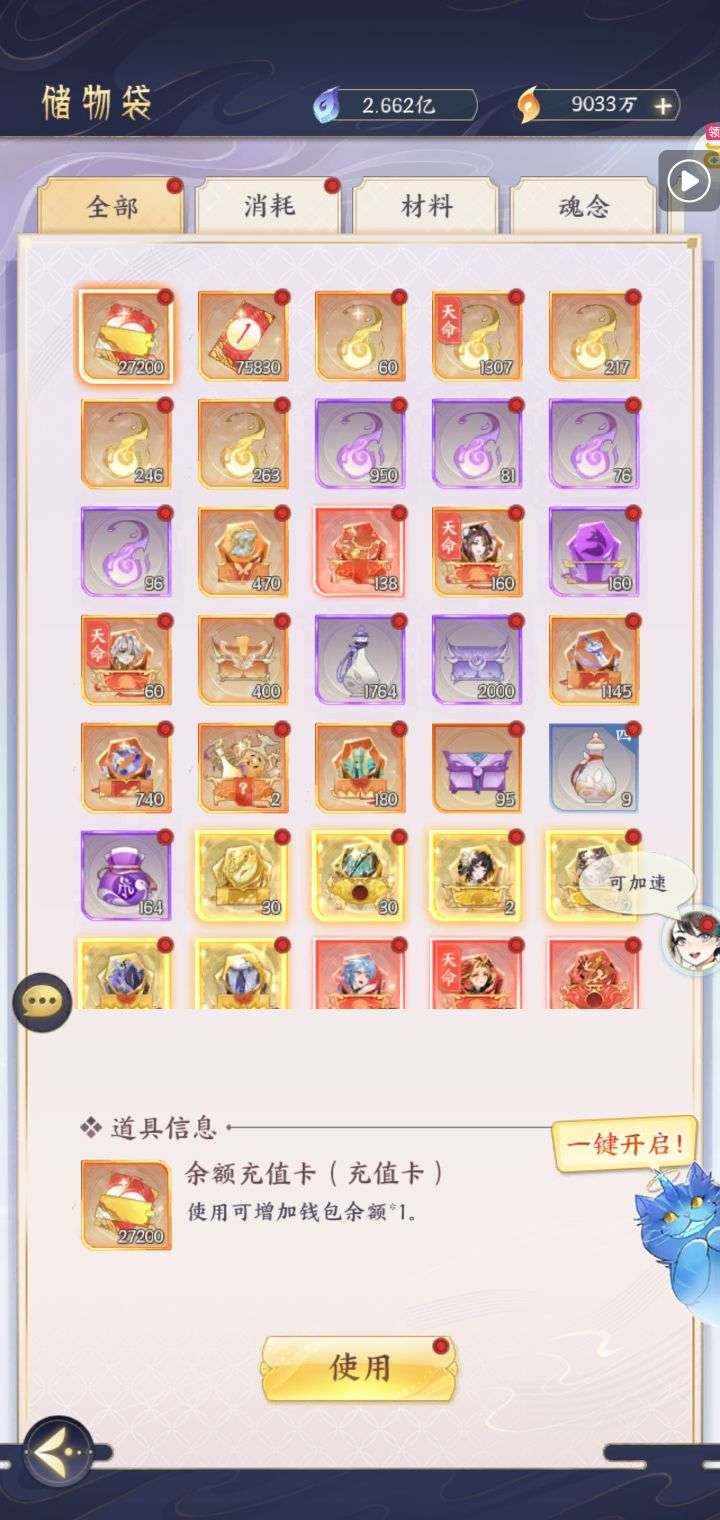The width and height of the screenshot is (720, 1520).
Task: Tap the 使用 button
Action: click(x=359, y=1367)
